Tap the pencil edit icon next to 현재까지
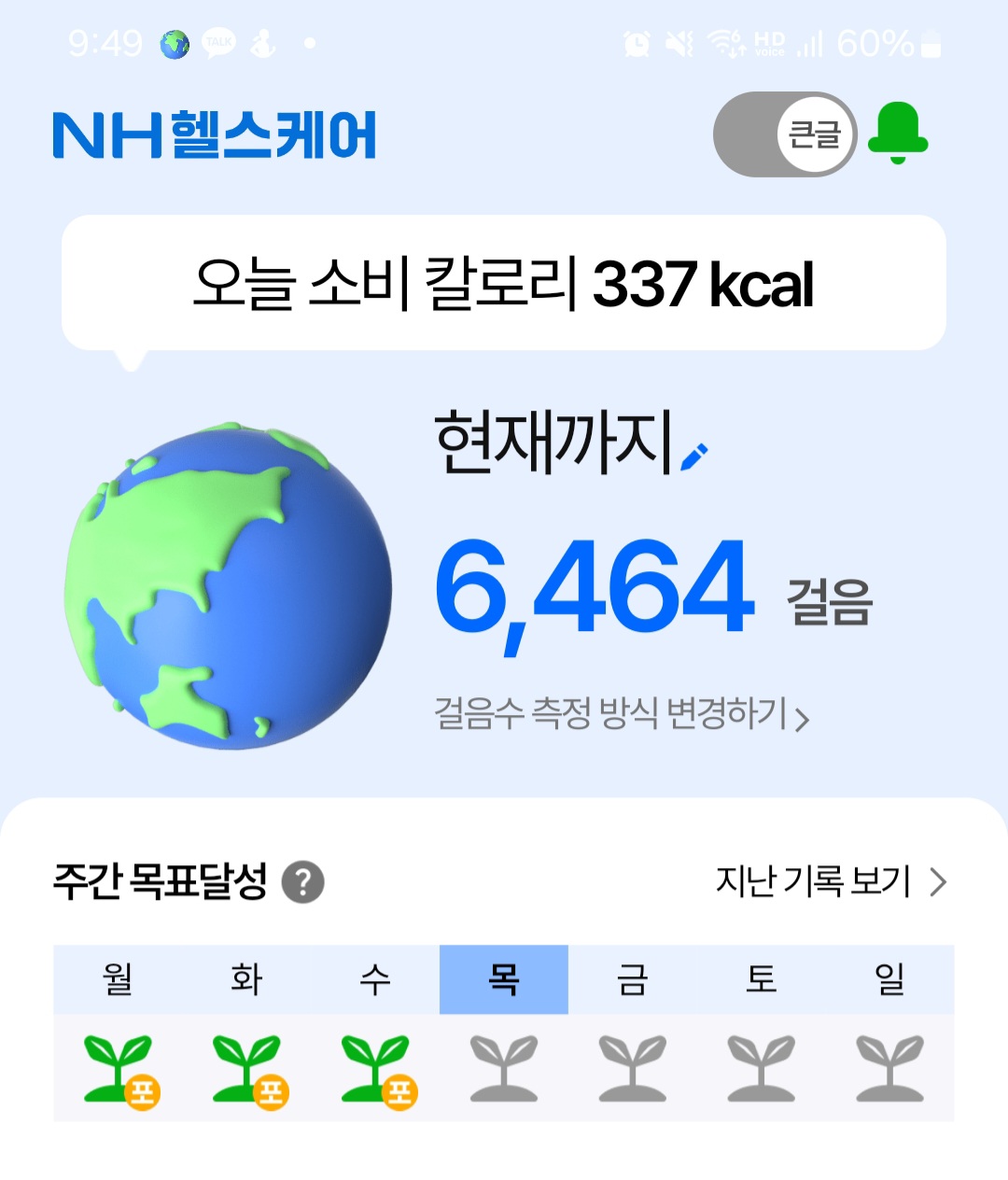The width and height of the screenshot is (1008, 1180). [694, 457]
